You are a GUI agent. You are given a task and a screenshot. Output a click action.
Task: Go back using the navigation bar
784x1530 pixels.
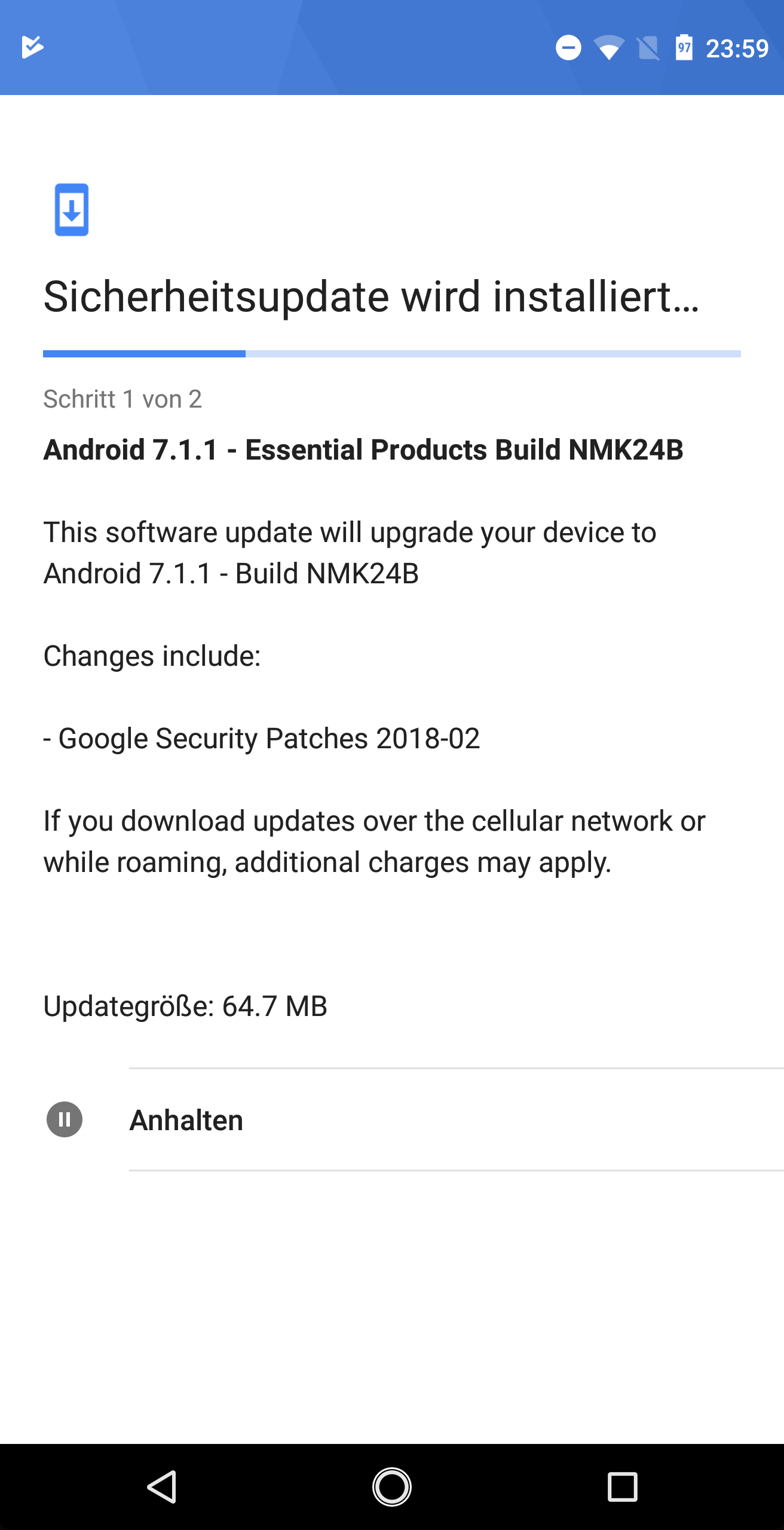161,1486
